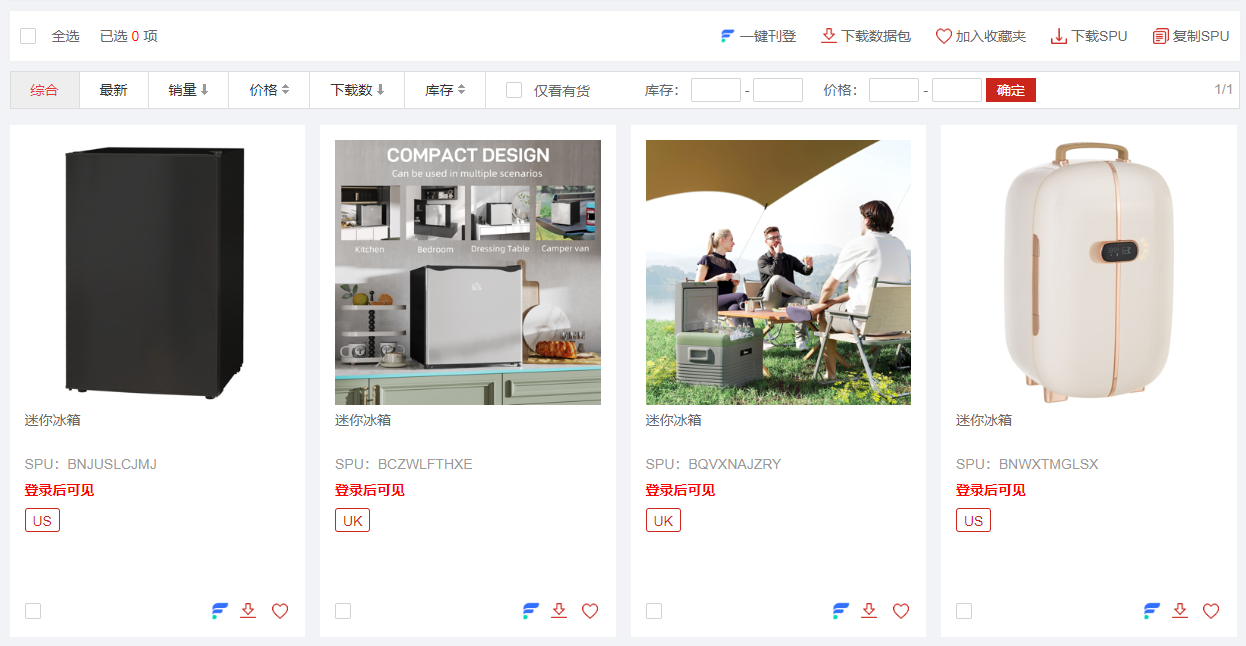Download data for product BNWXTMGLSX
The image size is (1246, 646).
pyautogui.click(x=1180, y=611)
